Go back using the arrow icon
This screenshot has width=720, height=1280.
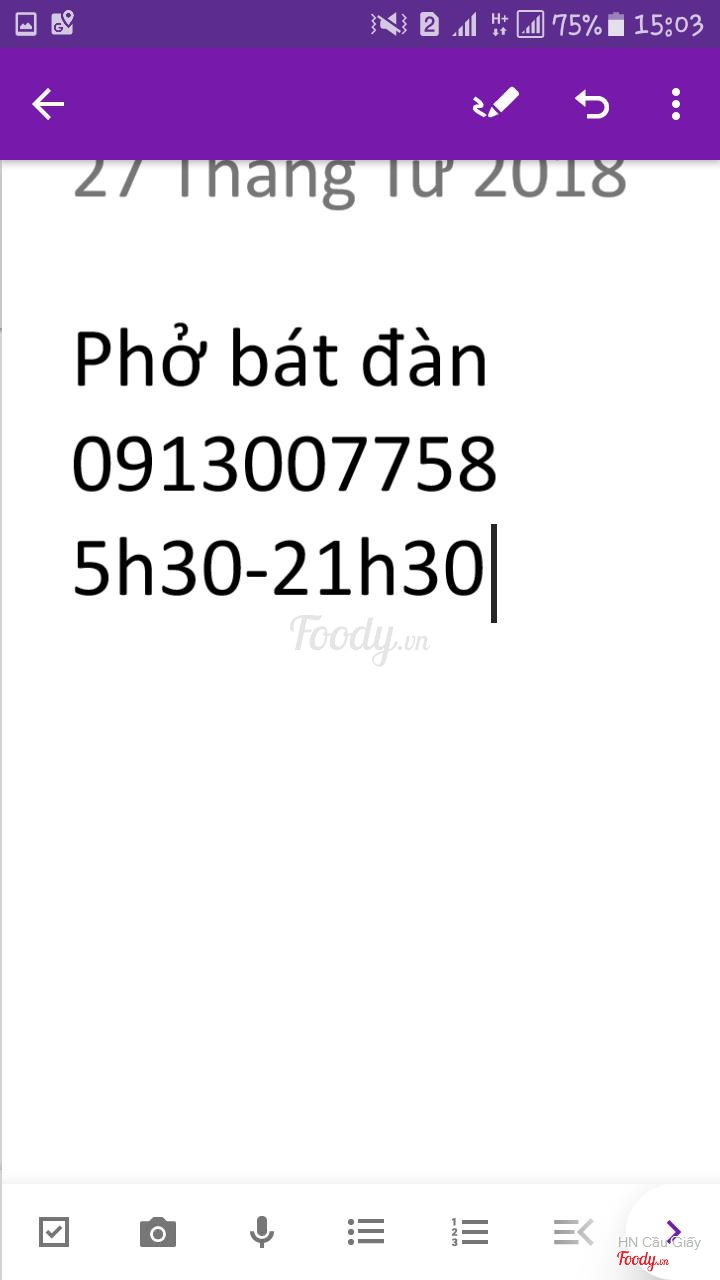point(48,104)
